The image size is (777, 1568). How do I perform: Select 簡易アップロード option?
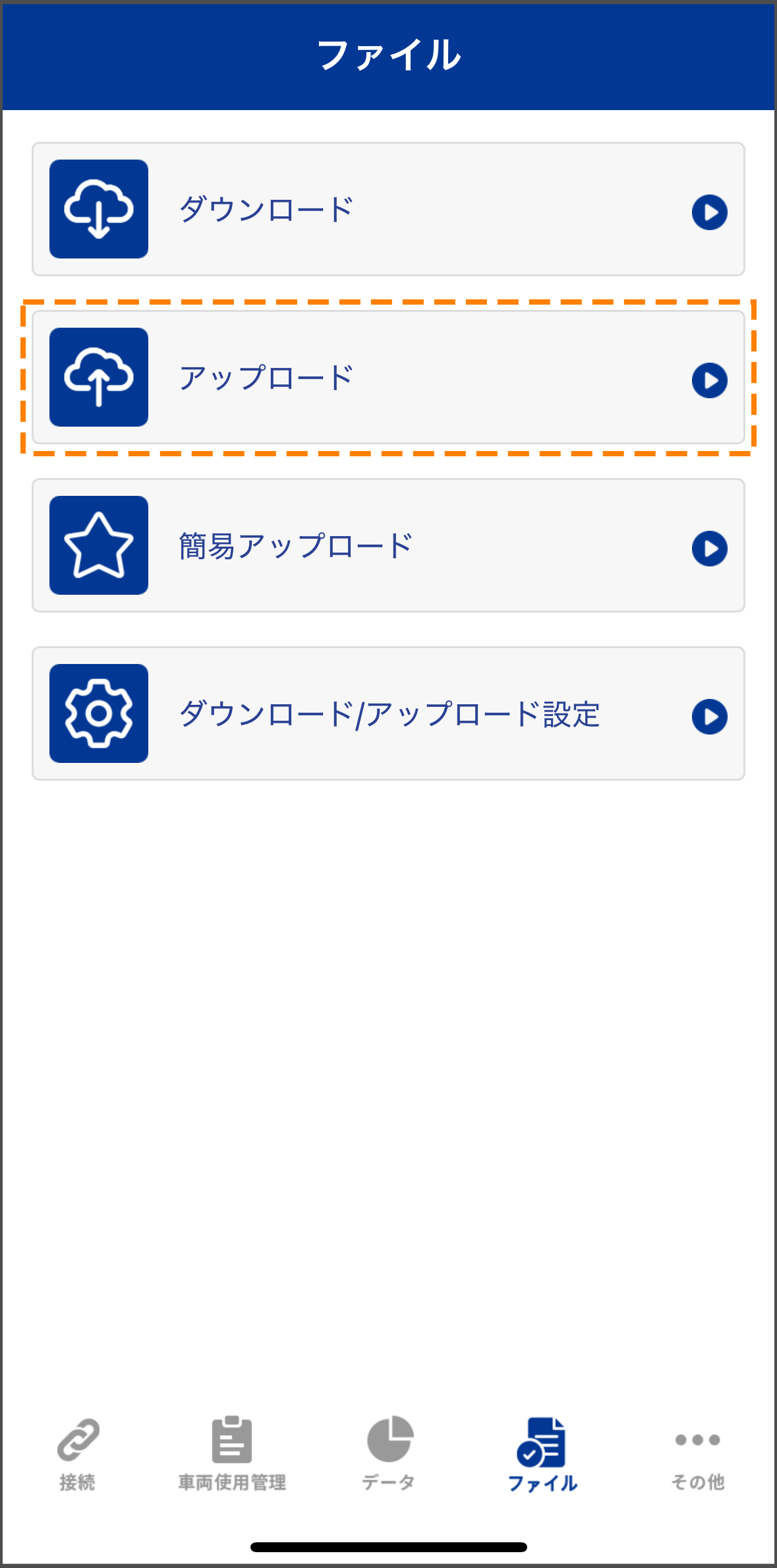388,545
